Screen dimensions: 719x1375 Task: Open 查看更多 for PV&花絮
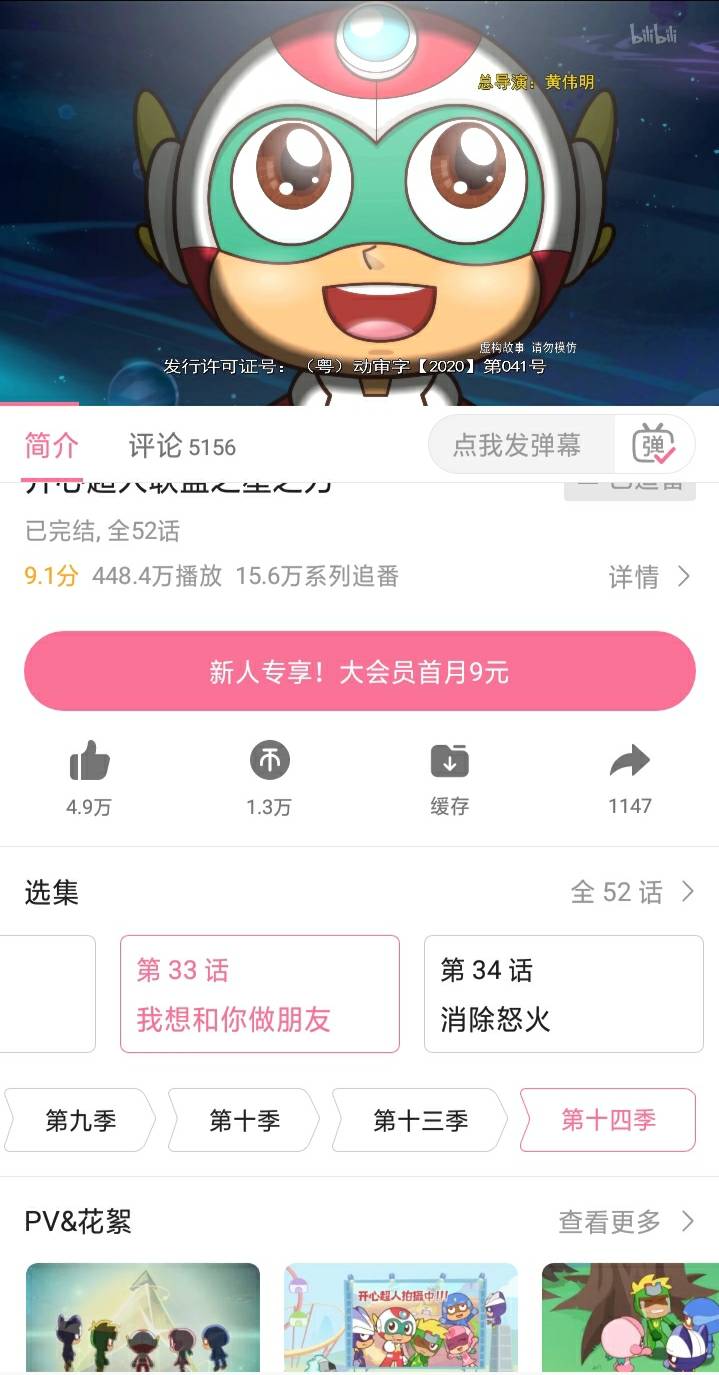click(626, 1222)
